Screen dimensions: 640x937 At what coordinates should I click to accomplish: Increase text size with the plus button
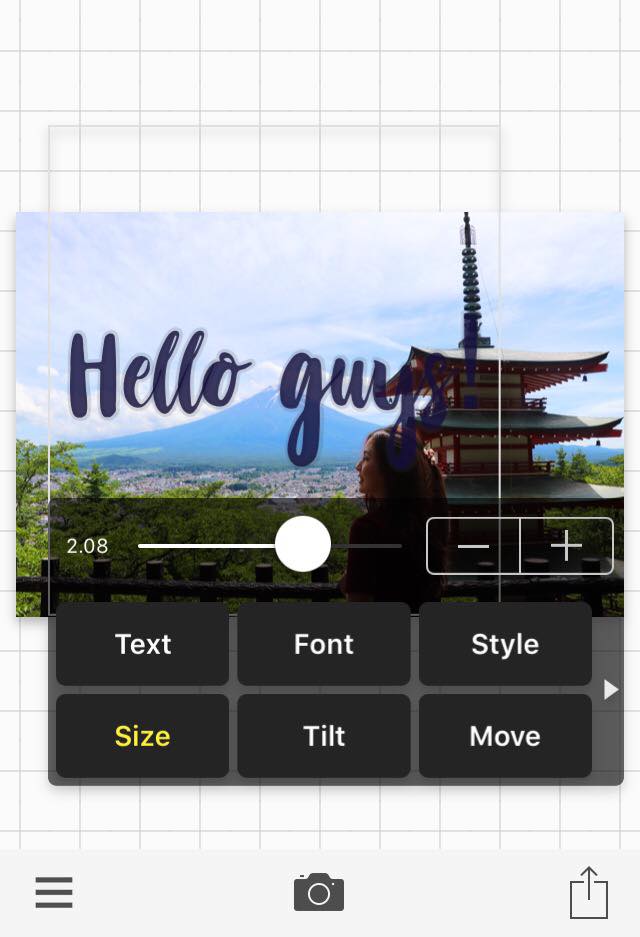click(566, 546)
